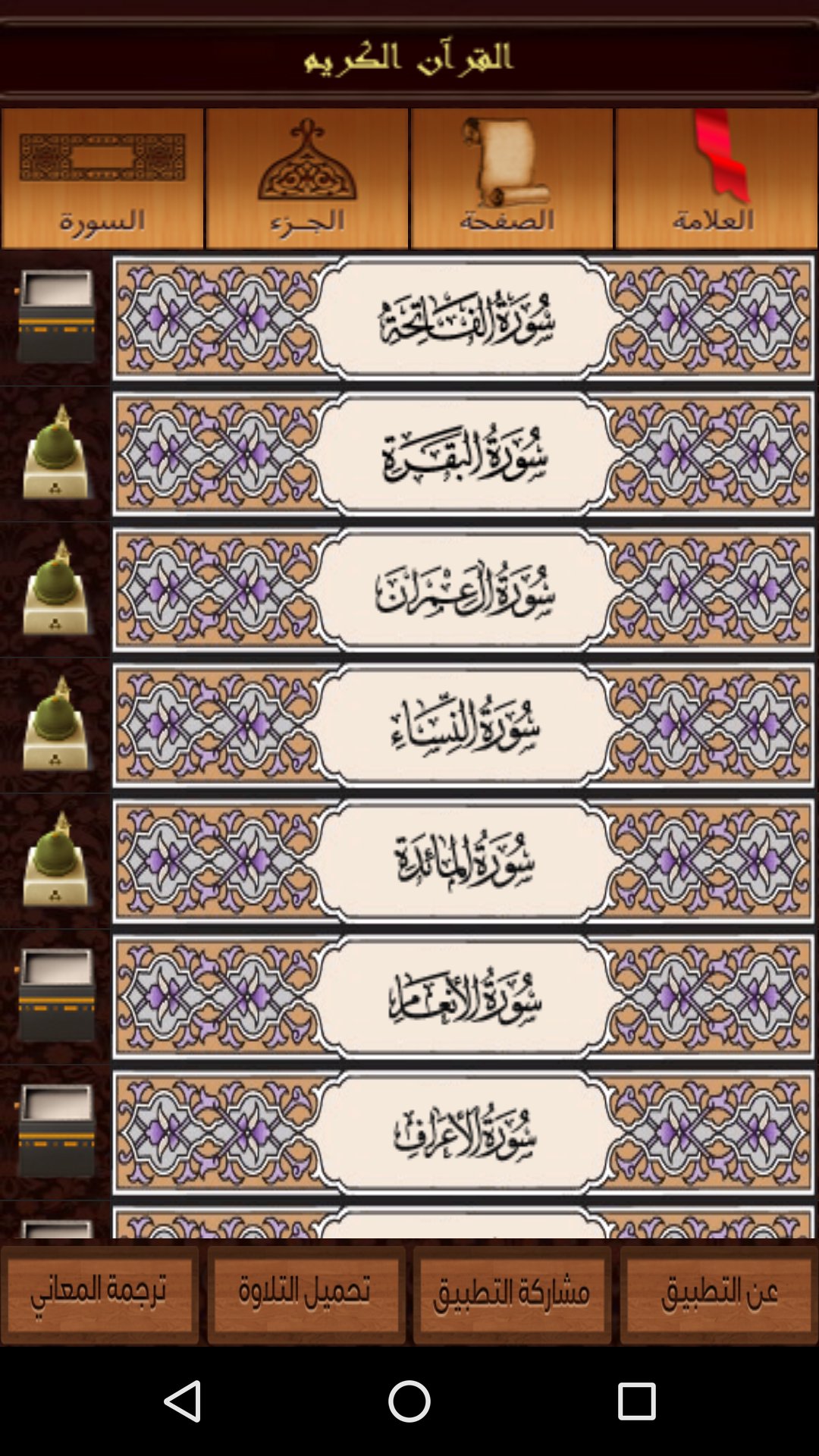This screenshot has height=1456, width=819.
Task: Open سورة الأنعام
Action: pos(463,996)
